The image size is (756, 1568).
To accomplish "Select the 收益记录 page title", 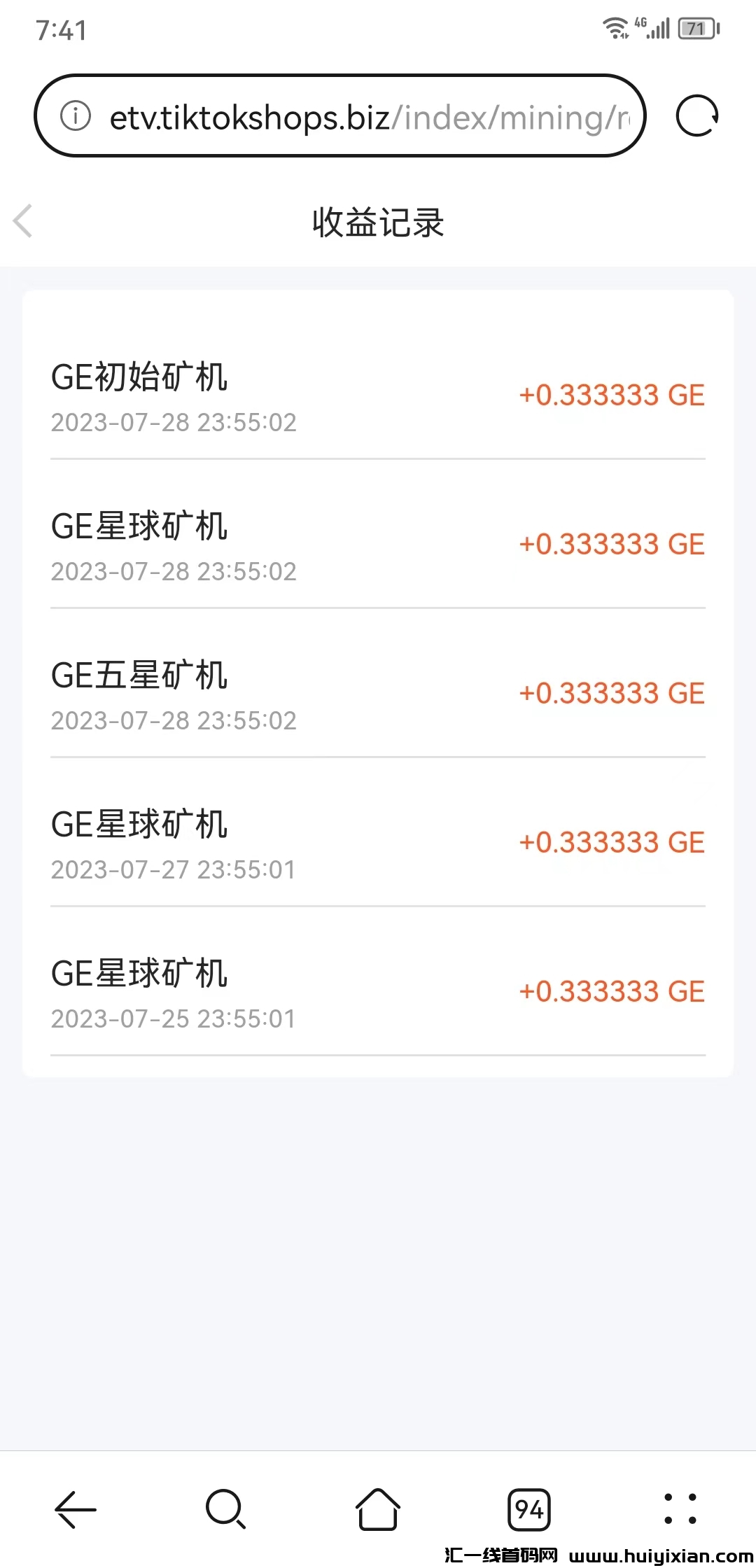I will 378,224.
